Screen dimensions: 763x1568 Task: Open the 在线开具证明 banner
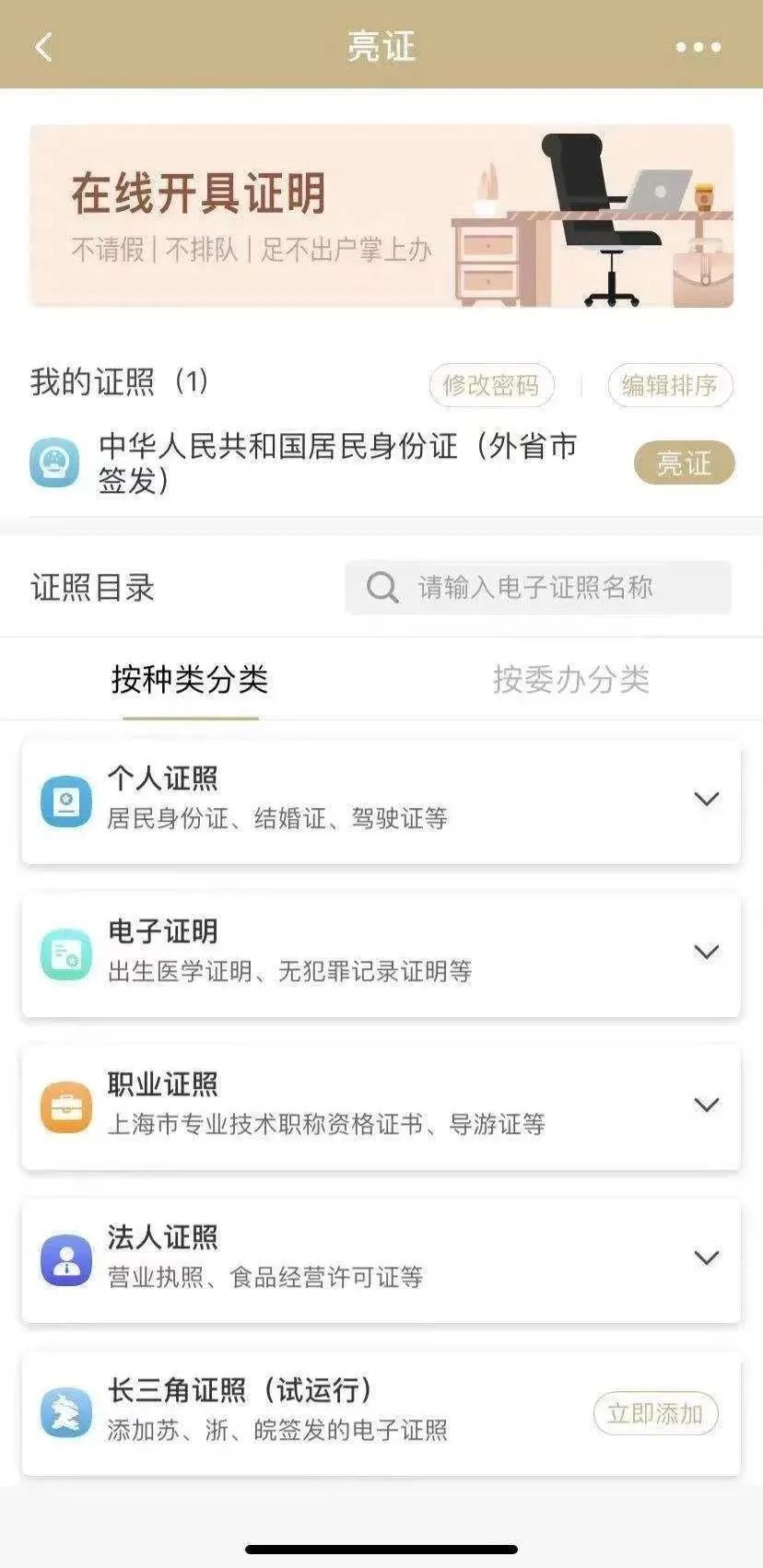tap(381, 216)
